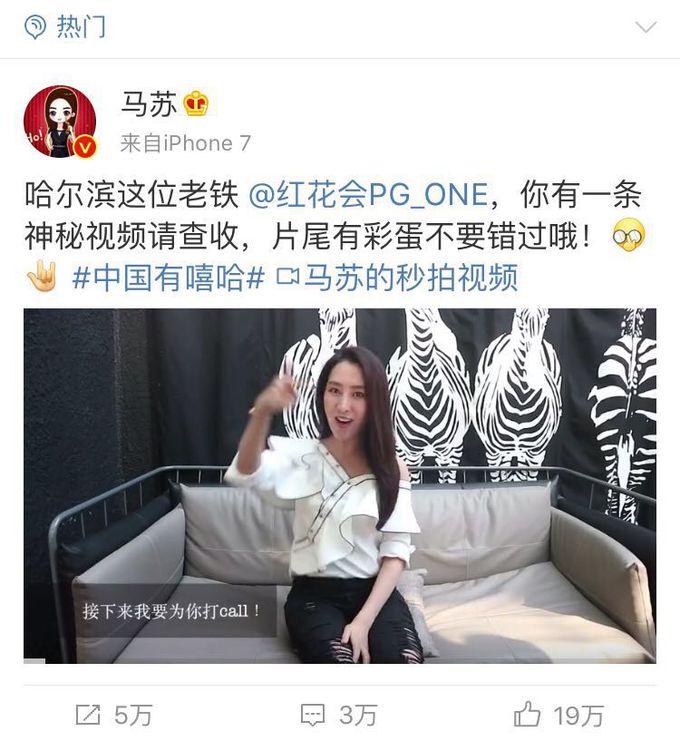The image size is (680, 741).
Task: Open the @红花会PG_ONE mention
Action: [367, 194]
